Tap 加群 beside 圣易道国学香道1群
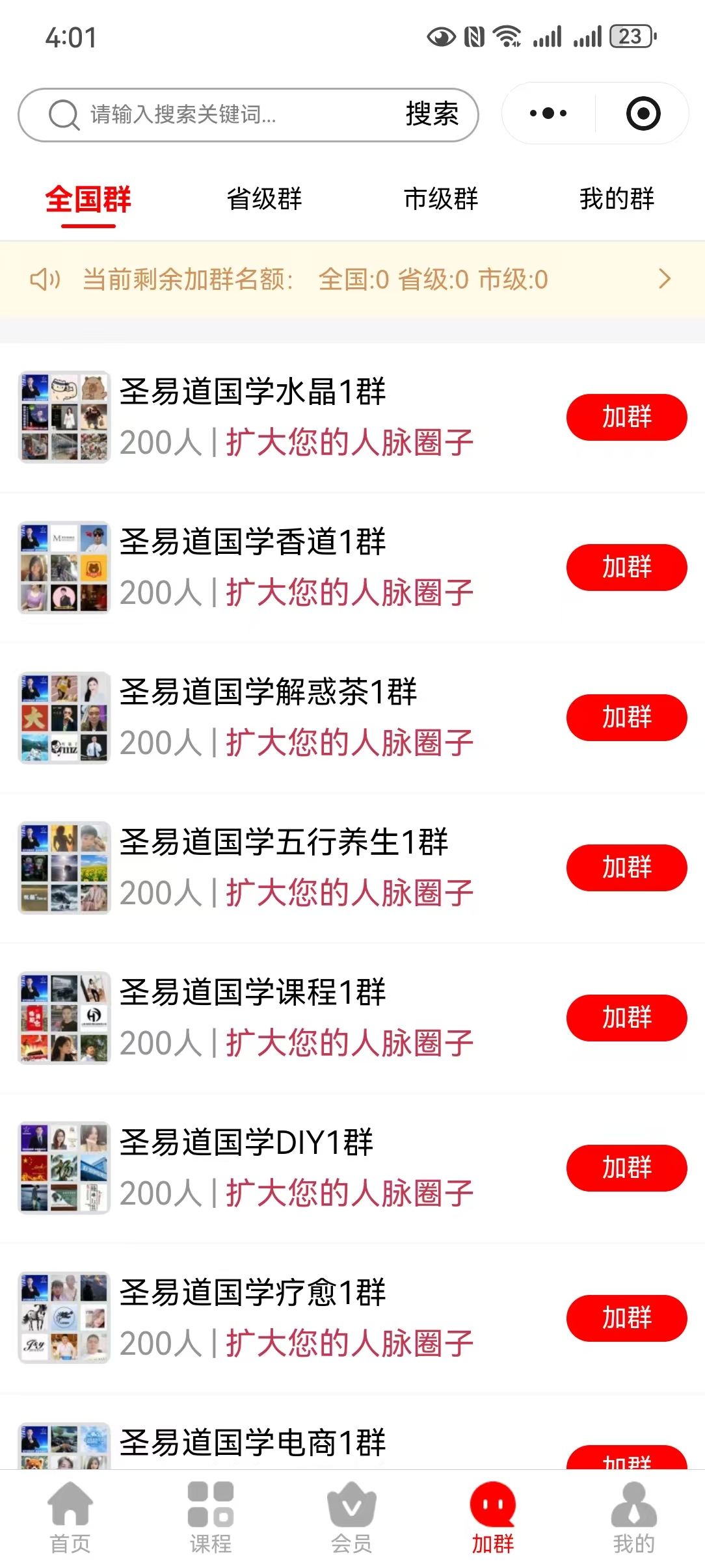The width and height of the screenshot is (705, 1568). pos(626,567)
